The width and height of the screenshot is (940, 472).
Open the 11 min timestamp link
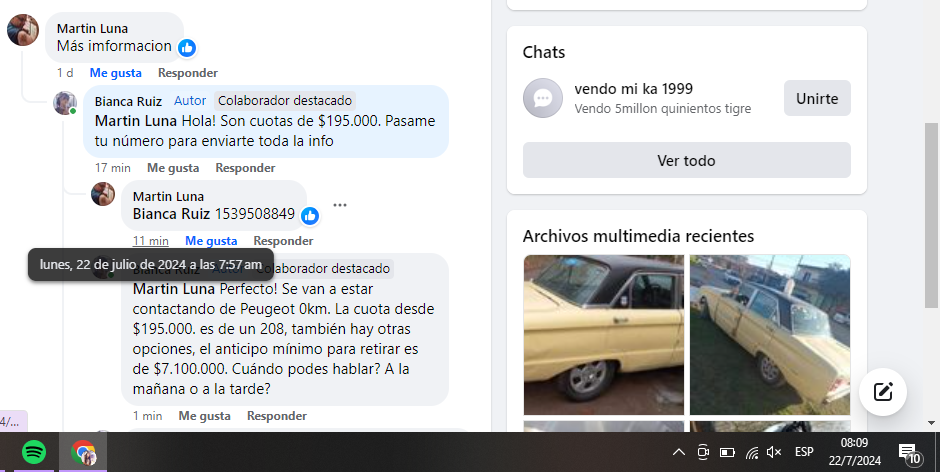click(151, 241)
